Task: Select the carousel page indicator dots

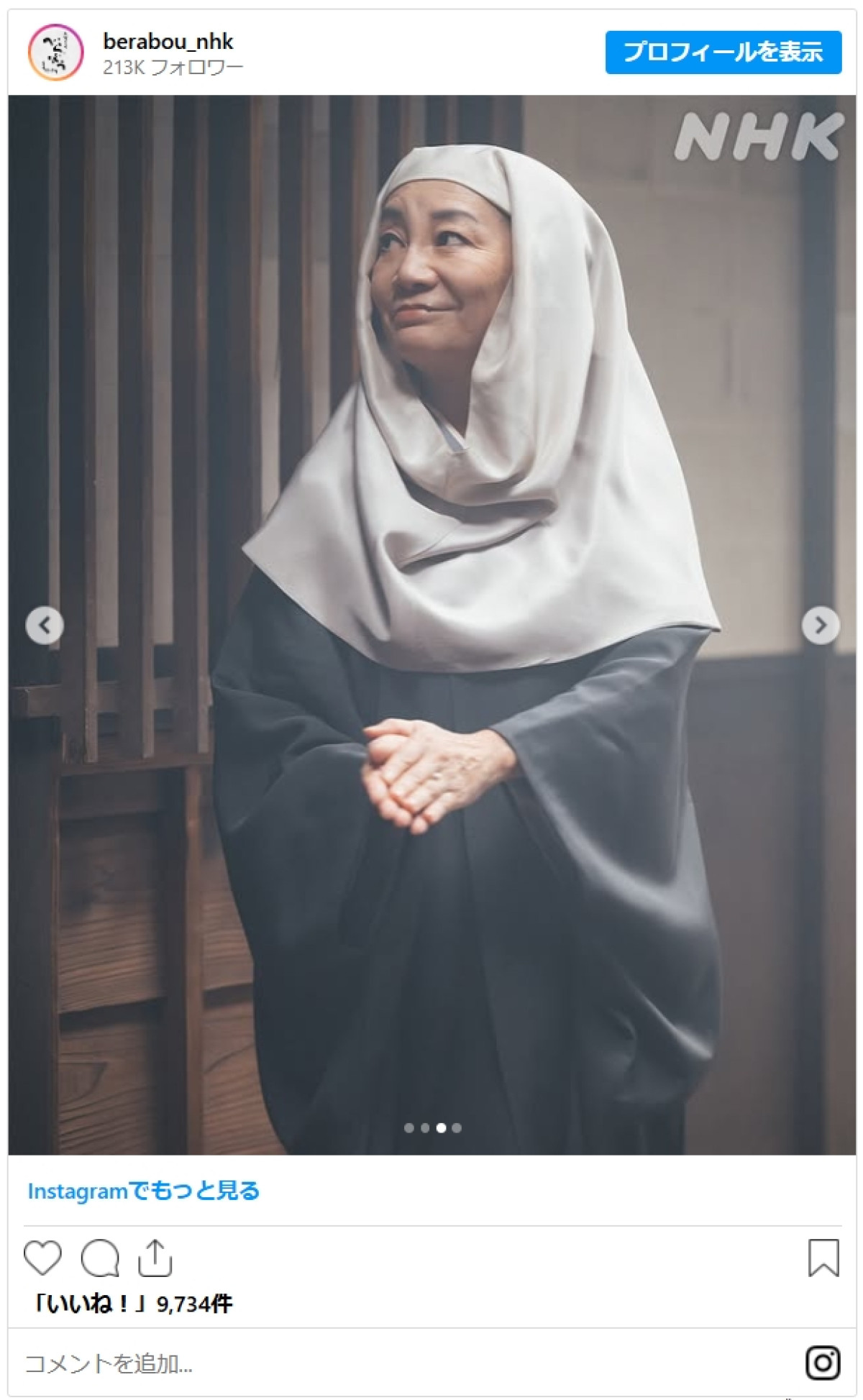Action: coord(432,1127)
